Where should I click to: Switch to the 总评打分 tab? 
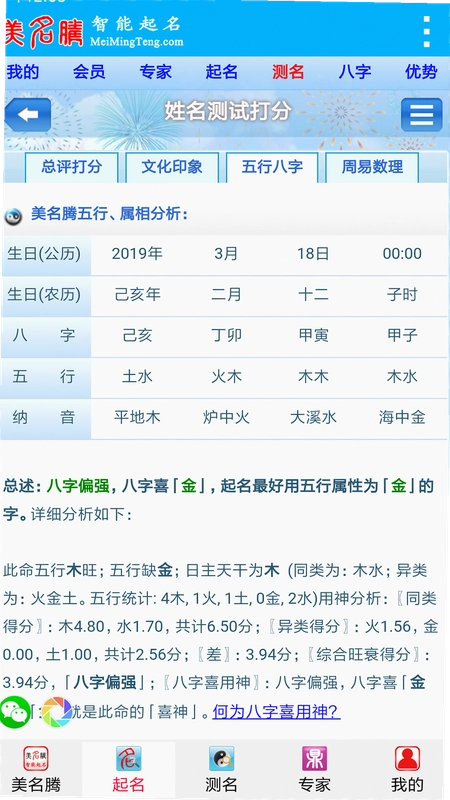71,167
